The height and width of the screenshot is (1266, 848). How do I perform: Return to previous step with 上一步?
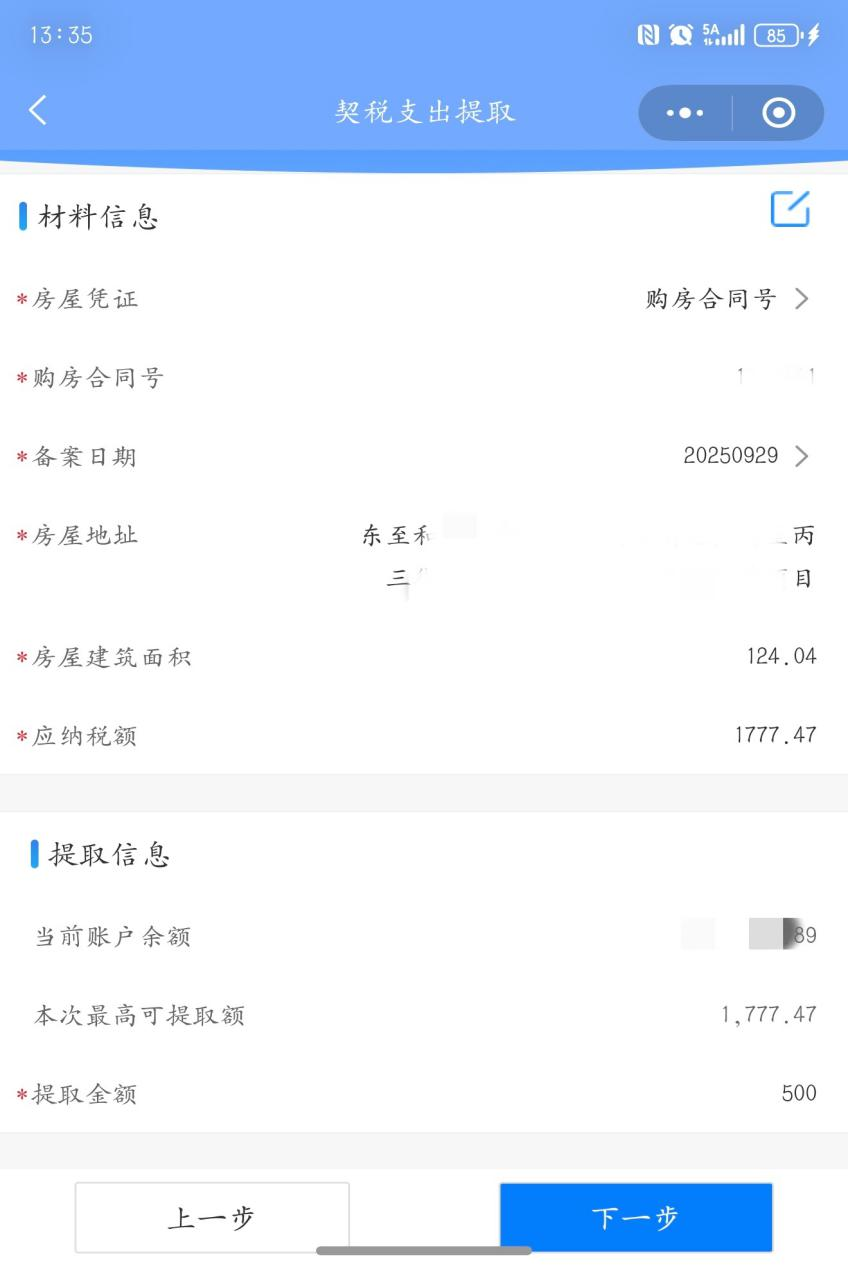pyautogui.click(x=212, y=1217)
